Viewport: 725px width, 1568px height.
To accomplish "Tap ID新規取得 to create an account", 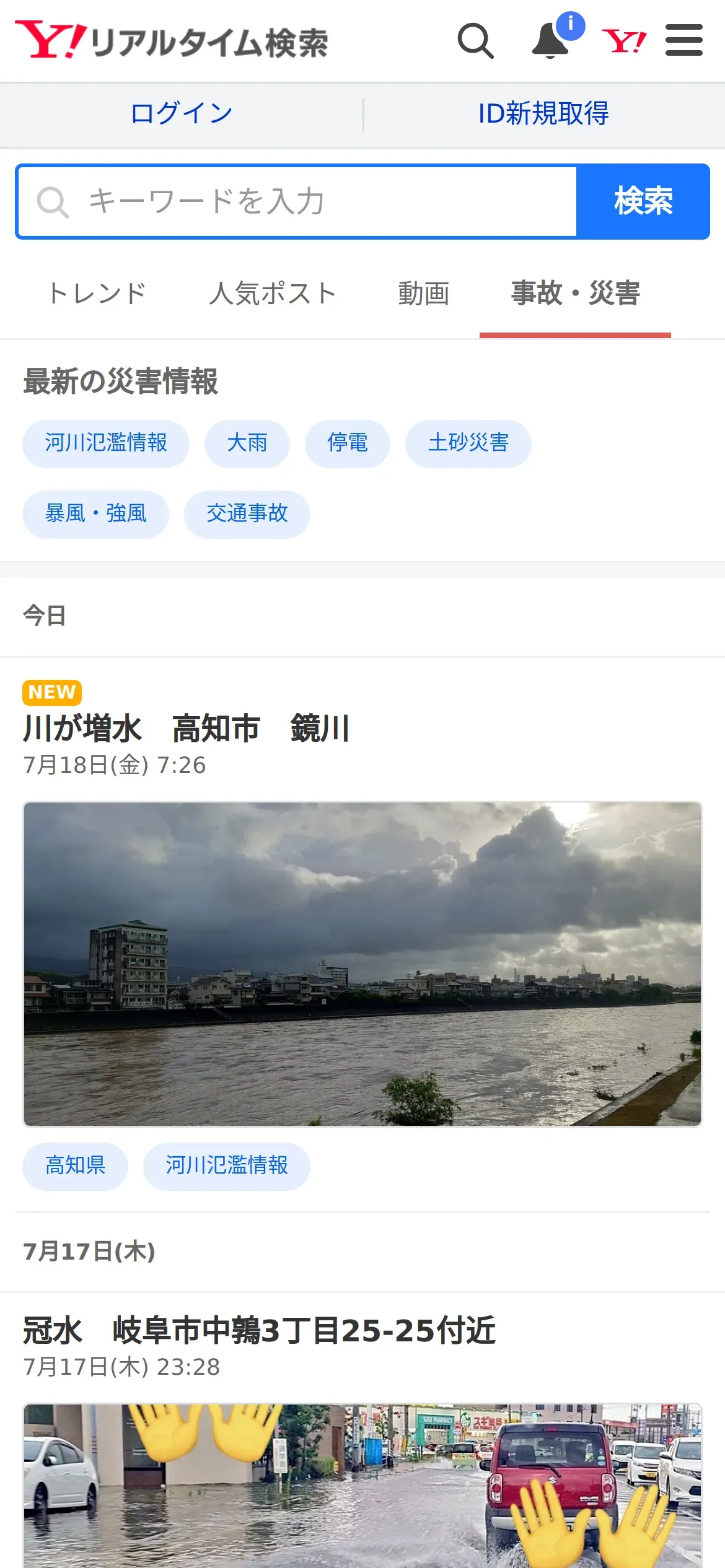I will point(543,114).
